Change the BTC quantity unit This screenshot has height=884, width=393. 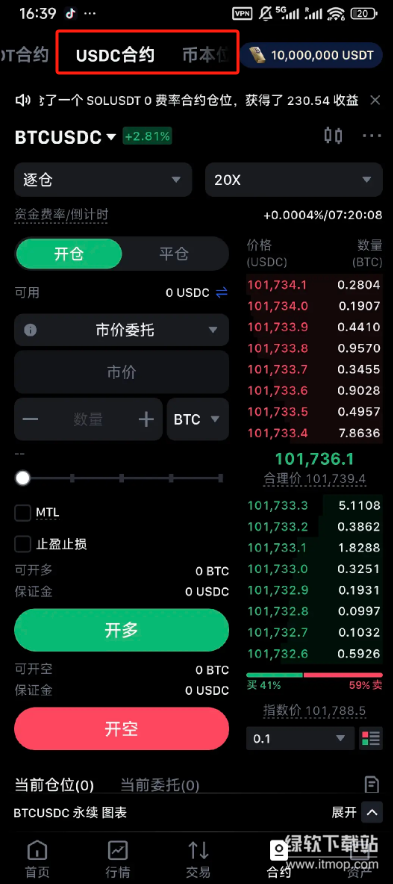point(197,419)
